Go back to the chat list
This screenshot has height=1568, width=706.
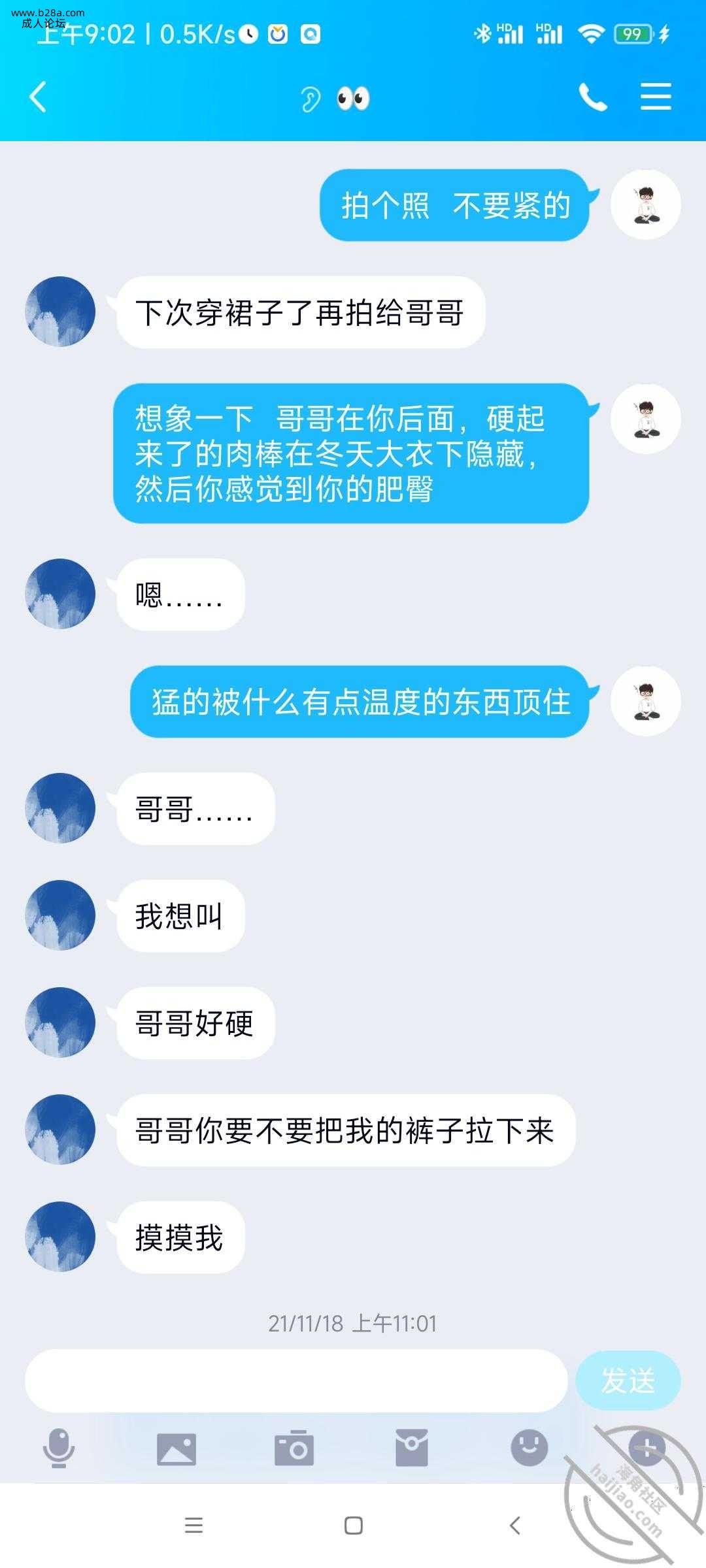tap(38, 97)
